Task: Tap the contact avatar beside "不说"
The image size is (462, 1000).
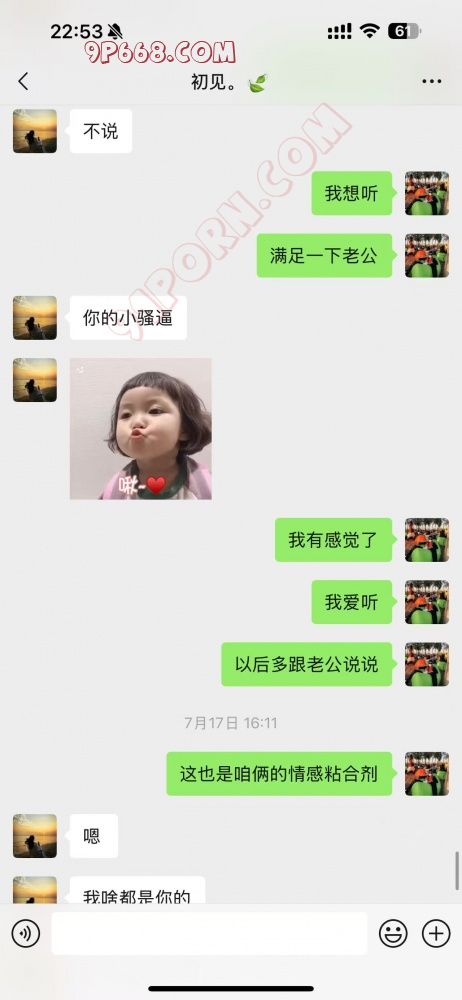Action: (x=35, y=131)
